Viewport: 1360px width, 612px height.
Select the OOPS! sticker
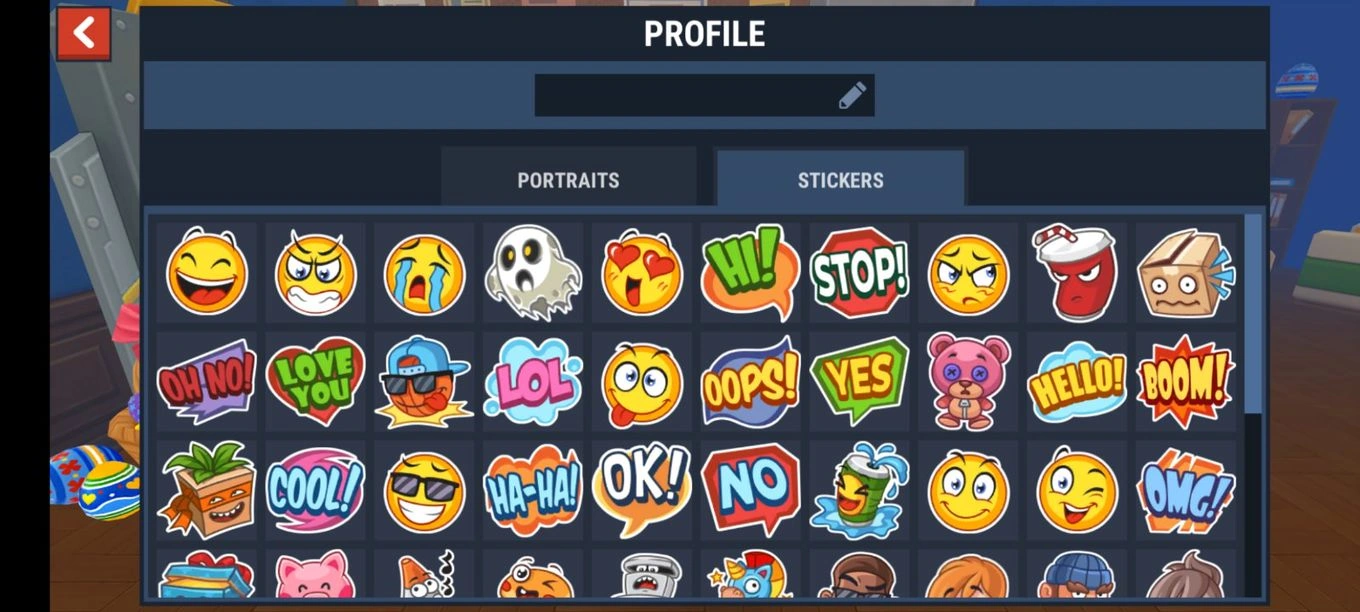point(750,382)
